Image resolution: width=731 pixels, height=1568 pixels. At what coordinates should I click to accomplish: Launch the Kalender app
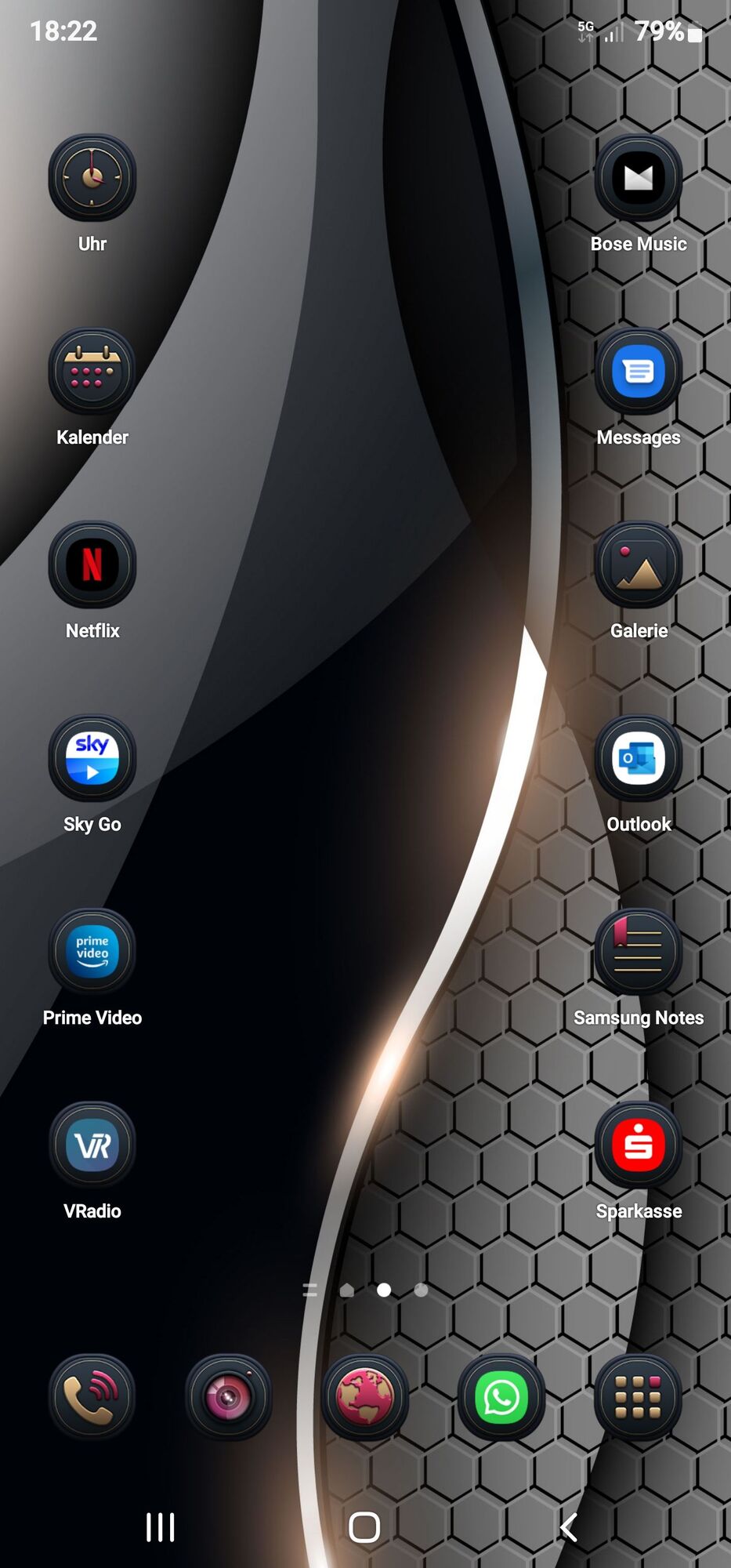pos(92,372)
